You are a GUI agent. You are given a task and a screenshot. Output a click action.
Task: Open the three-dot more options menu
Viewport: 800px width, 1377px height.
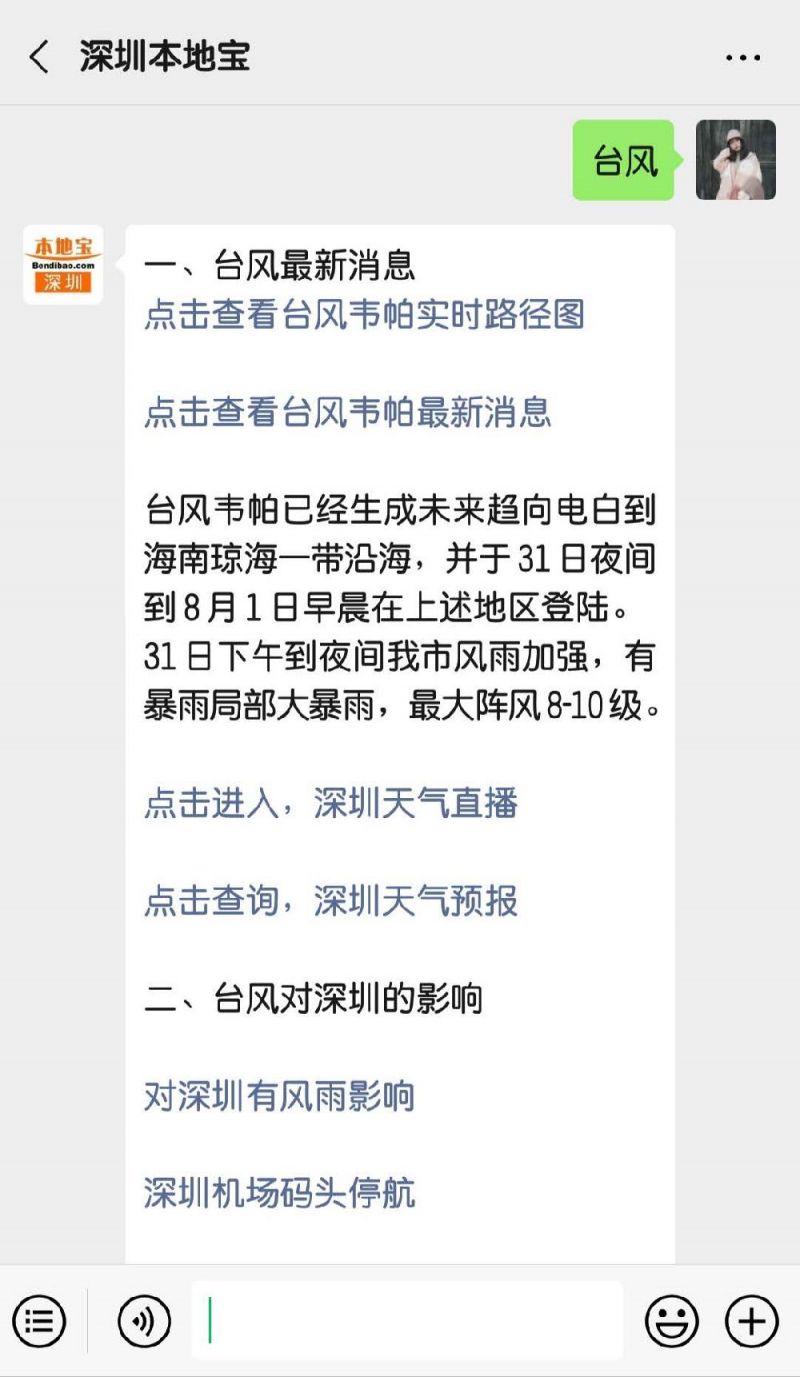[742, 58]
